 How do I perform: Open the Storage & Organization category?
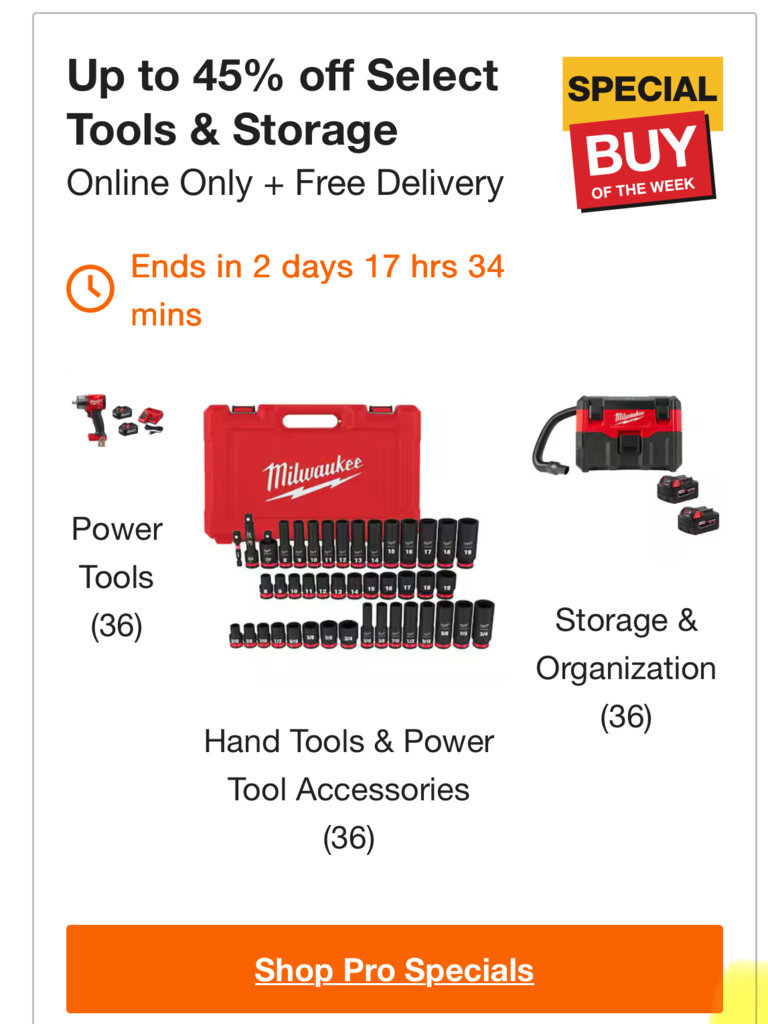click(626, 644)
